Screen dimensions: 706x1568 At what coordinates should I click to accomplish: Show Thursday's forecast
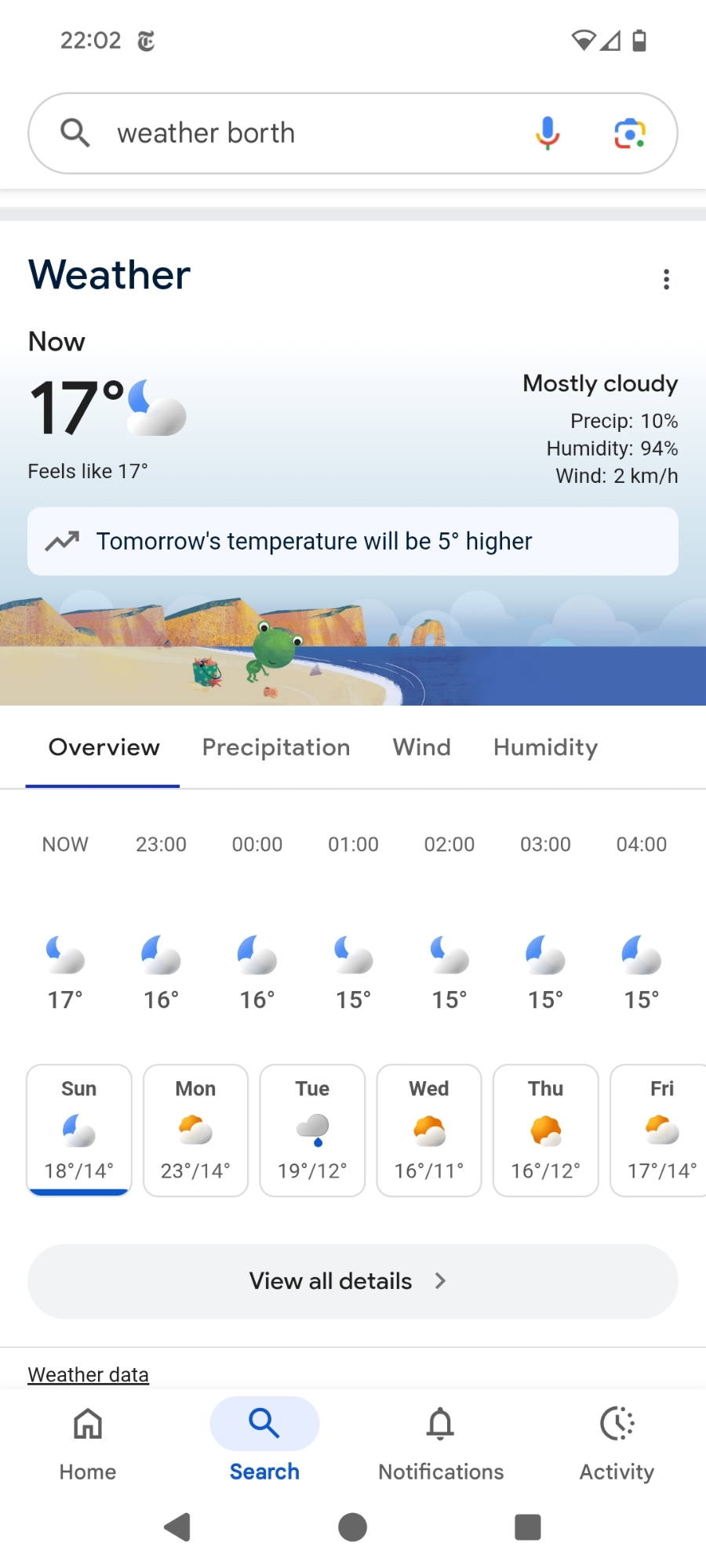point(545,1130)
